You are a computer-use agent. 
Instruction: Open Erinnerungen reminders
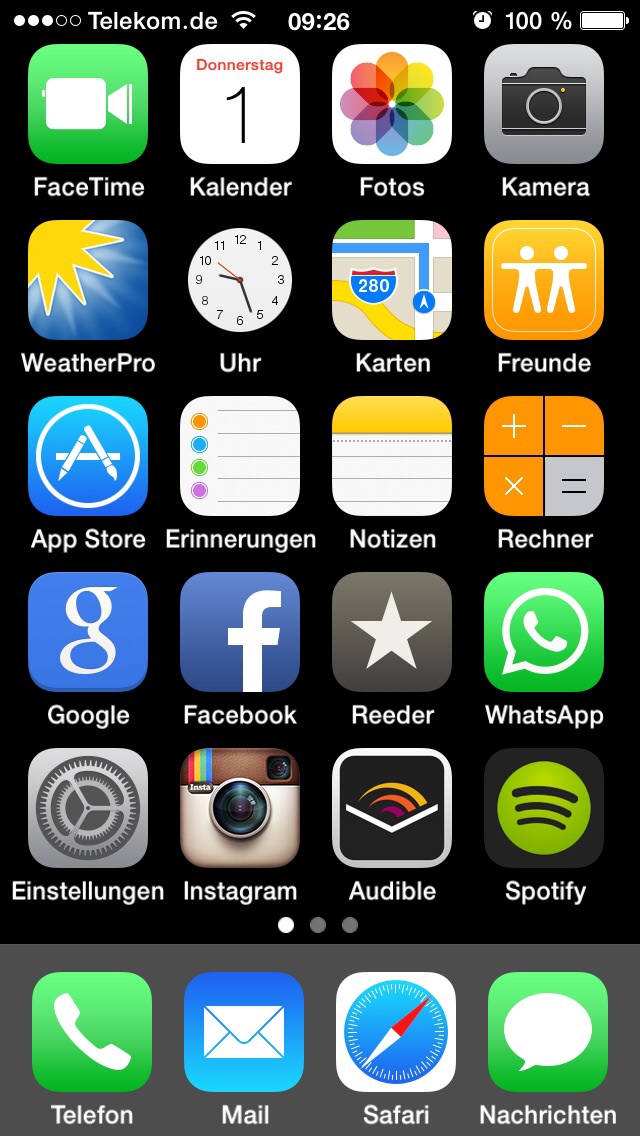click(x=240, y=456)
